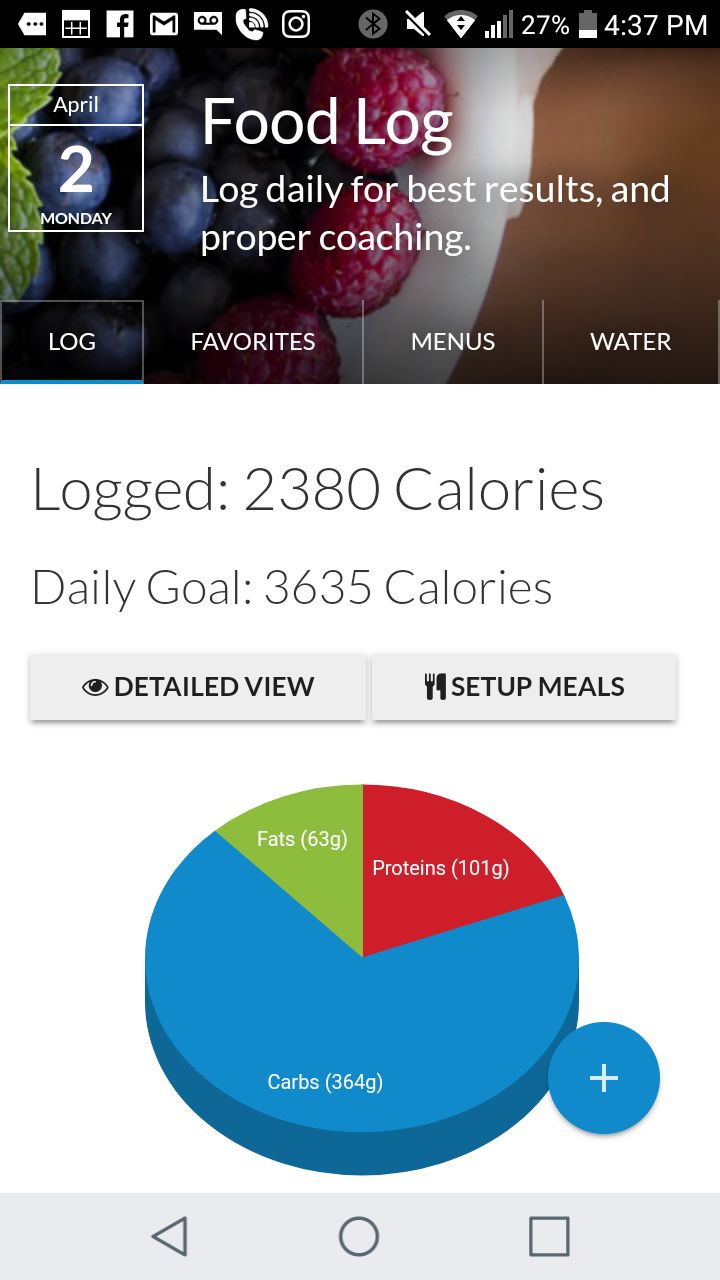Select the April 2 date widget
The height and width of the screenshot is (1280, 720).
(75, 158)
